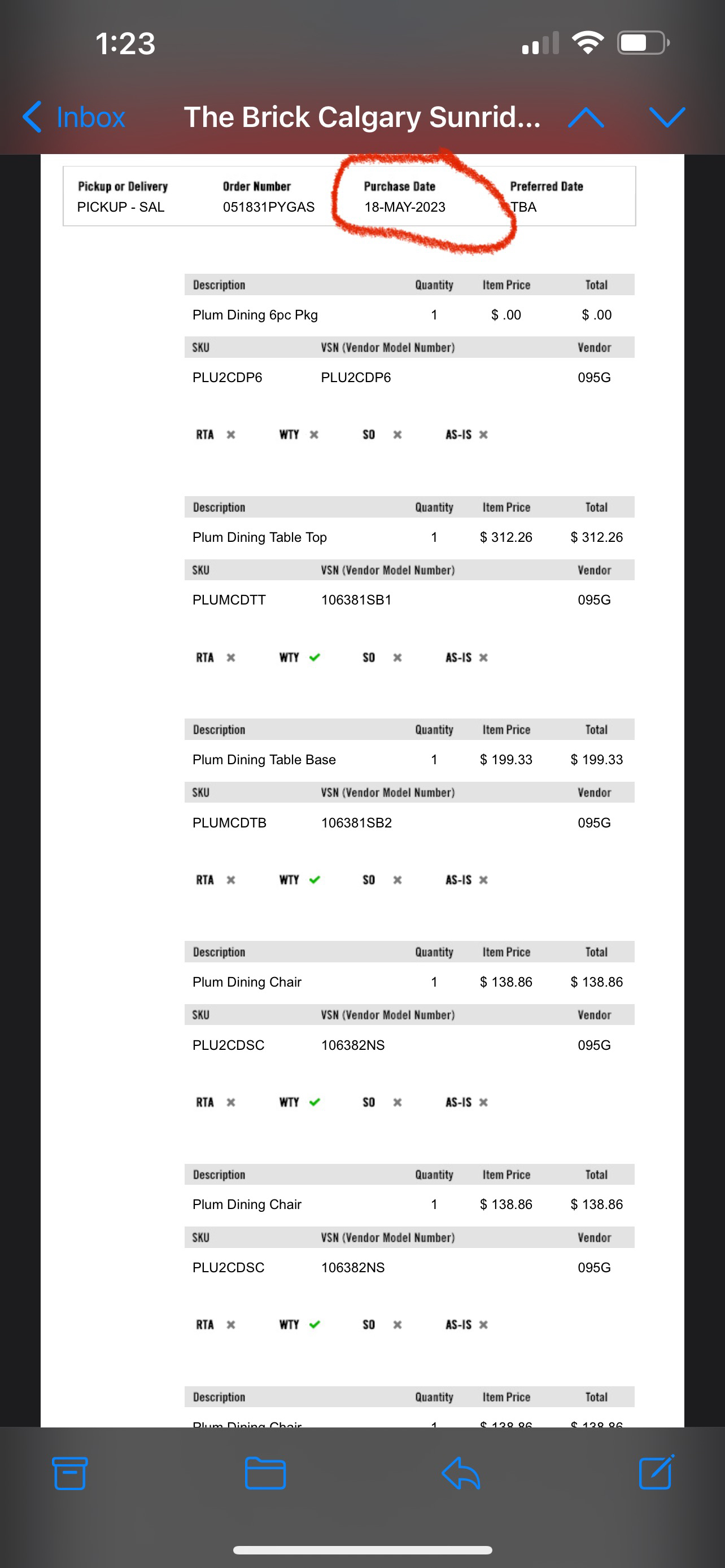Show the next message with down arrow

(x=667, y=117)
